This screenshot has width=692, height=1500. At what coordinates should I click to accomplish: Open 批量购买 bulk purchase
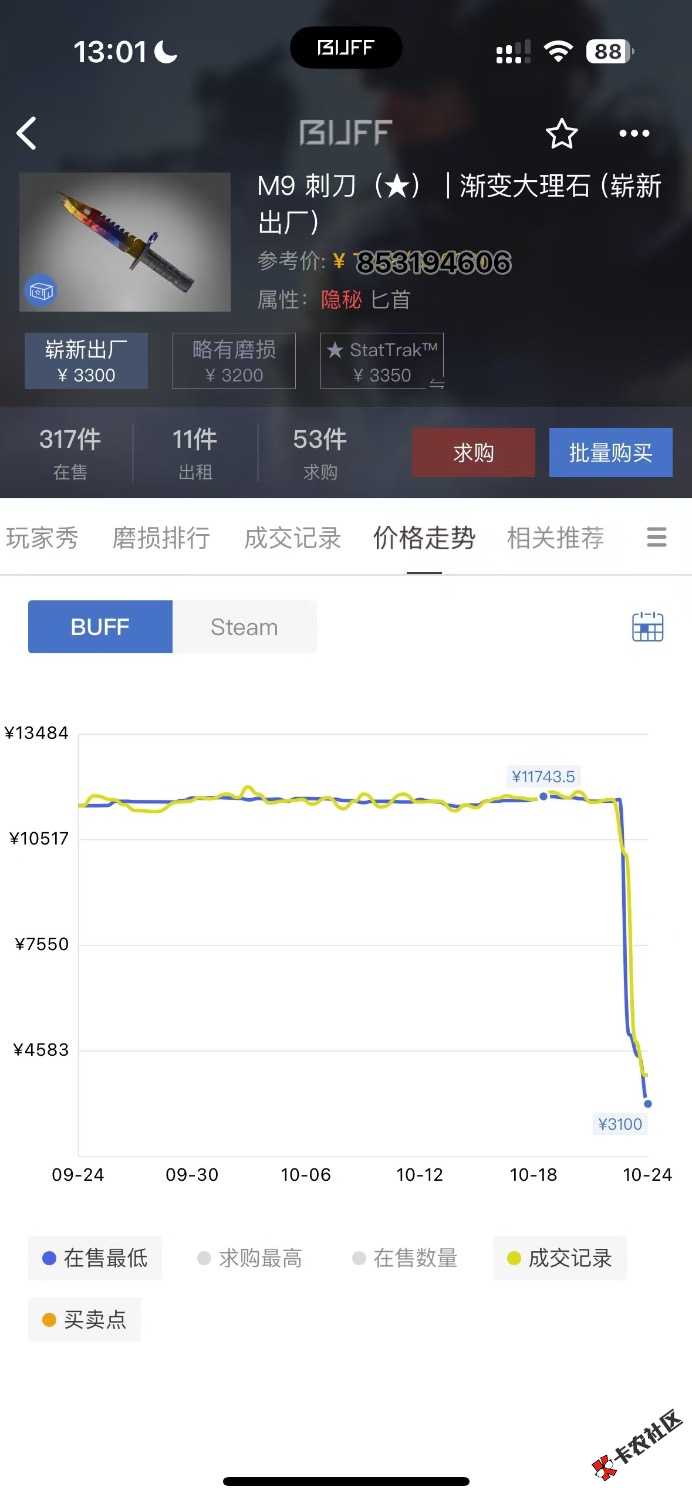point(610,452)
